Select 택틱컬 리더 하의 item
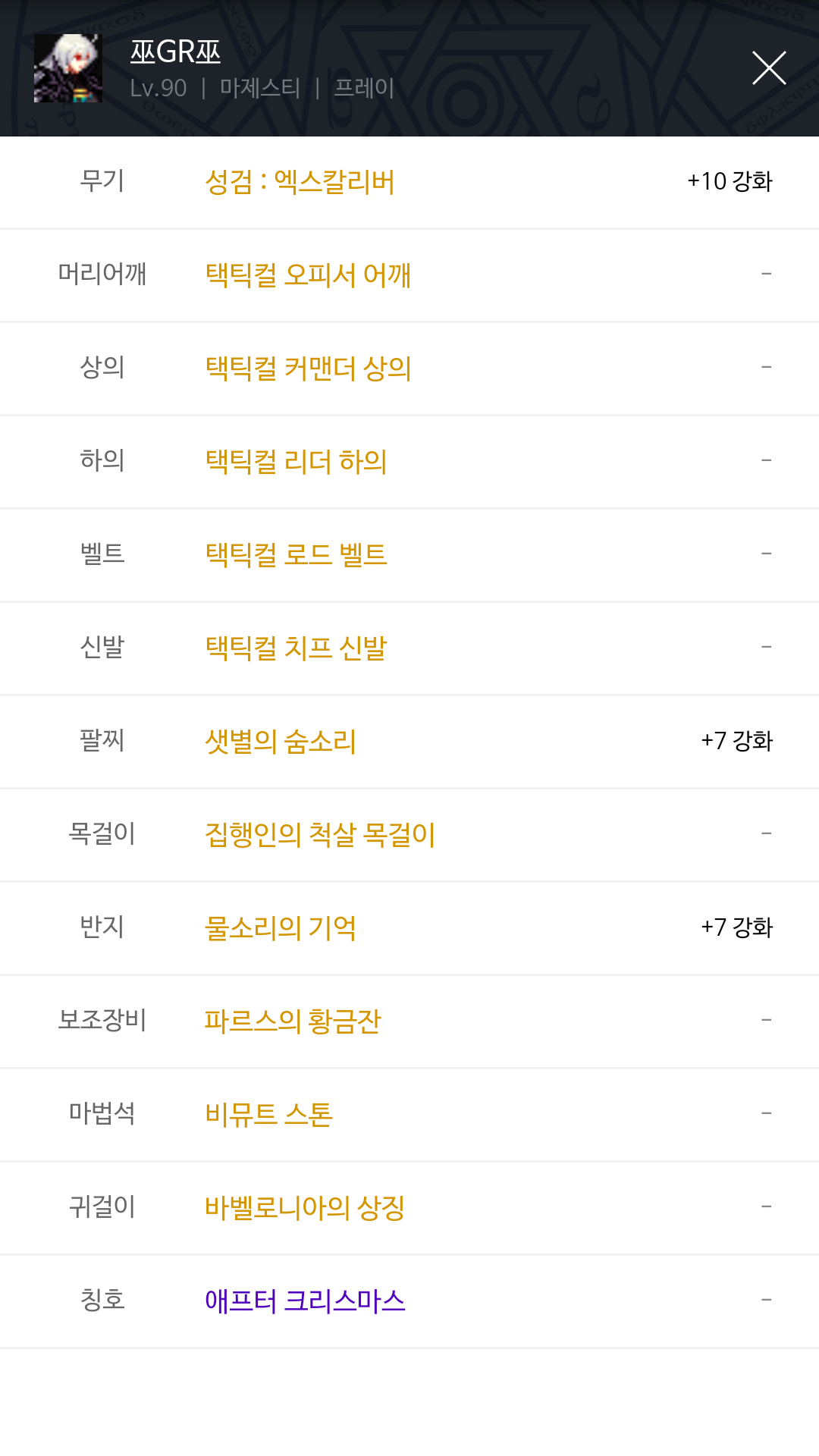The width and height of the screenshot is (819, 1456). point(296,461)
